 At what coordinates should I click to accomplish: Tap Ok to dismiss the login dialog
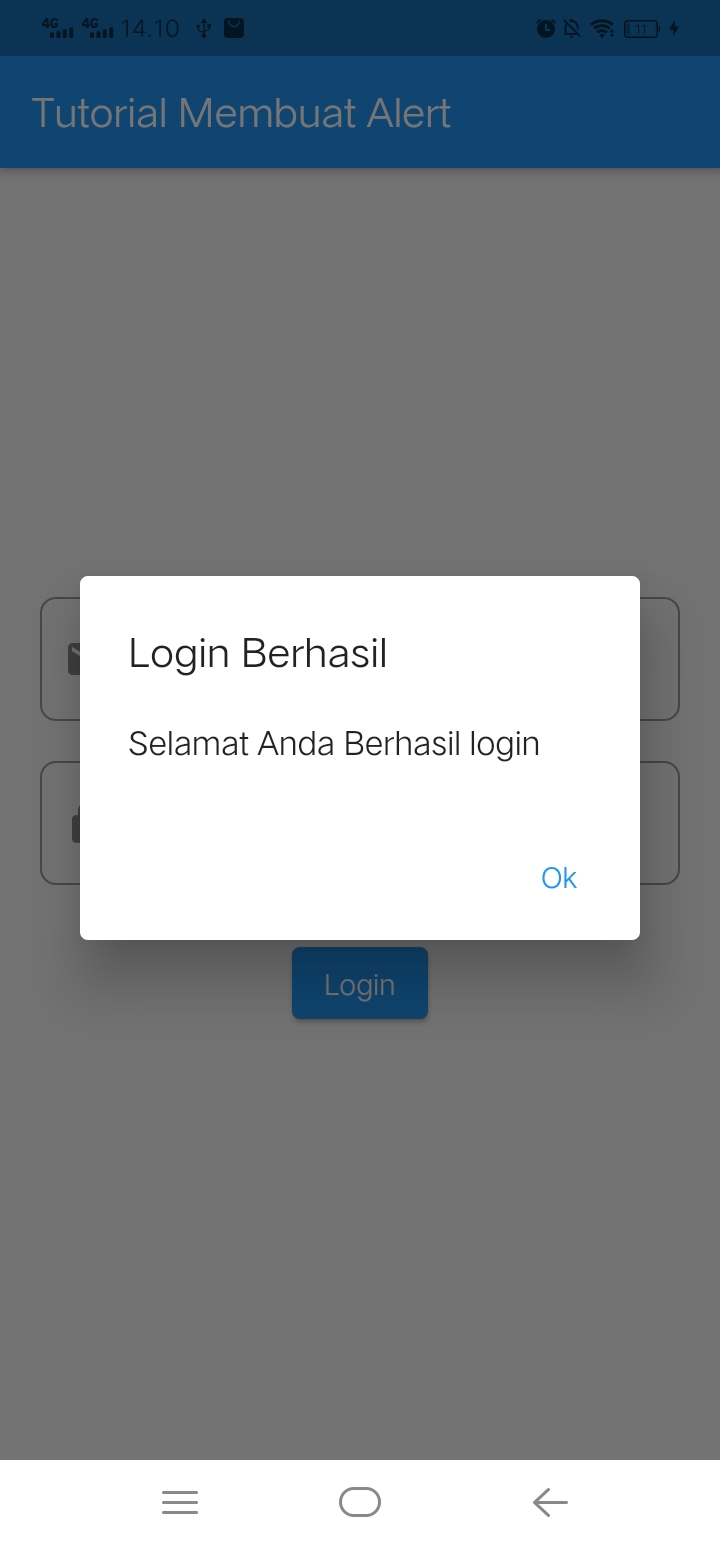559,878
